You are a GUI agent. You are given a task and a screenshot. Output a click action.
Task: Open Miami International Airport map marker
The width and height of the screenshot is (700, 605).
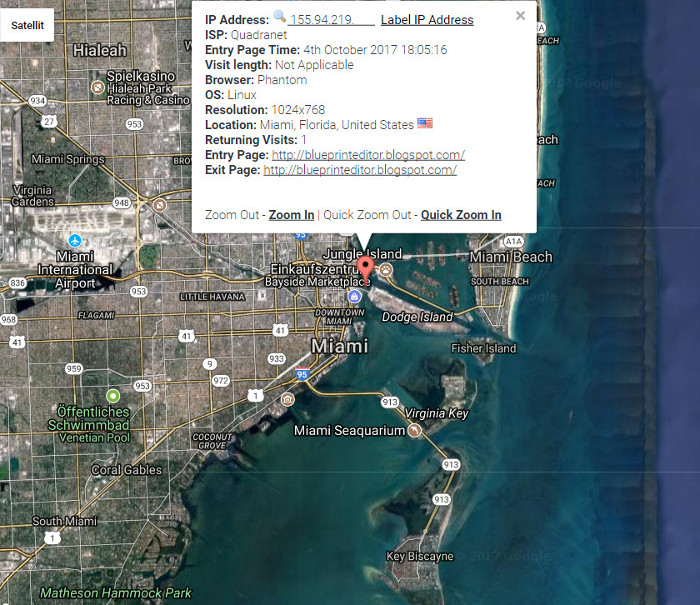pos(75,240)
